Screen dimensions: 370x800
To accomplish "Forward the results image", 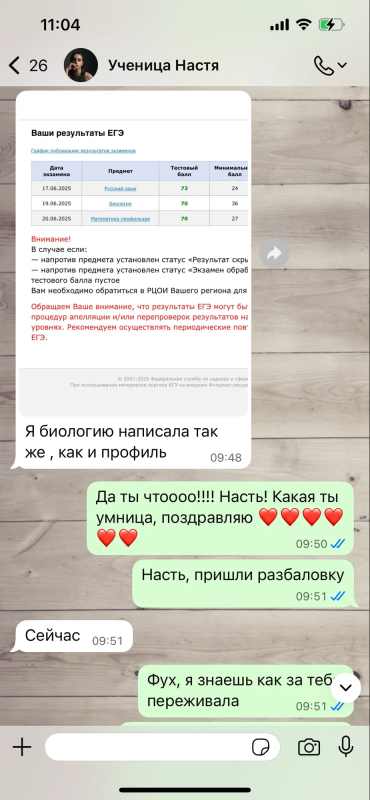I will click(x=275, y=254).
